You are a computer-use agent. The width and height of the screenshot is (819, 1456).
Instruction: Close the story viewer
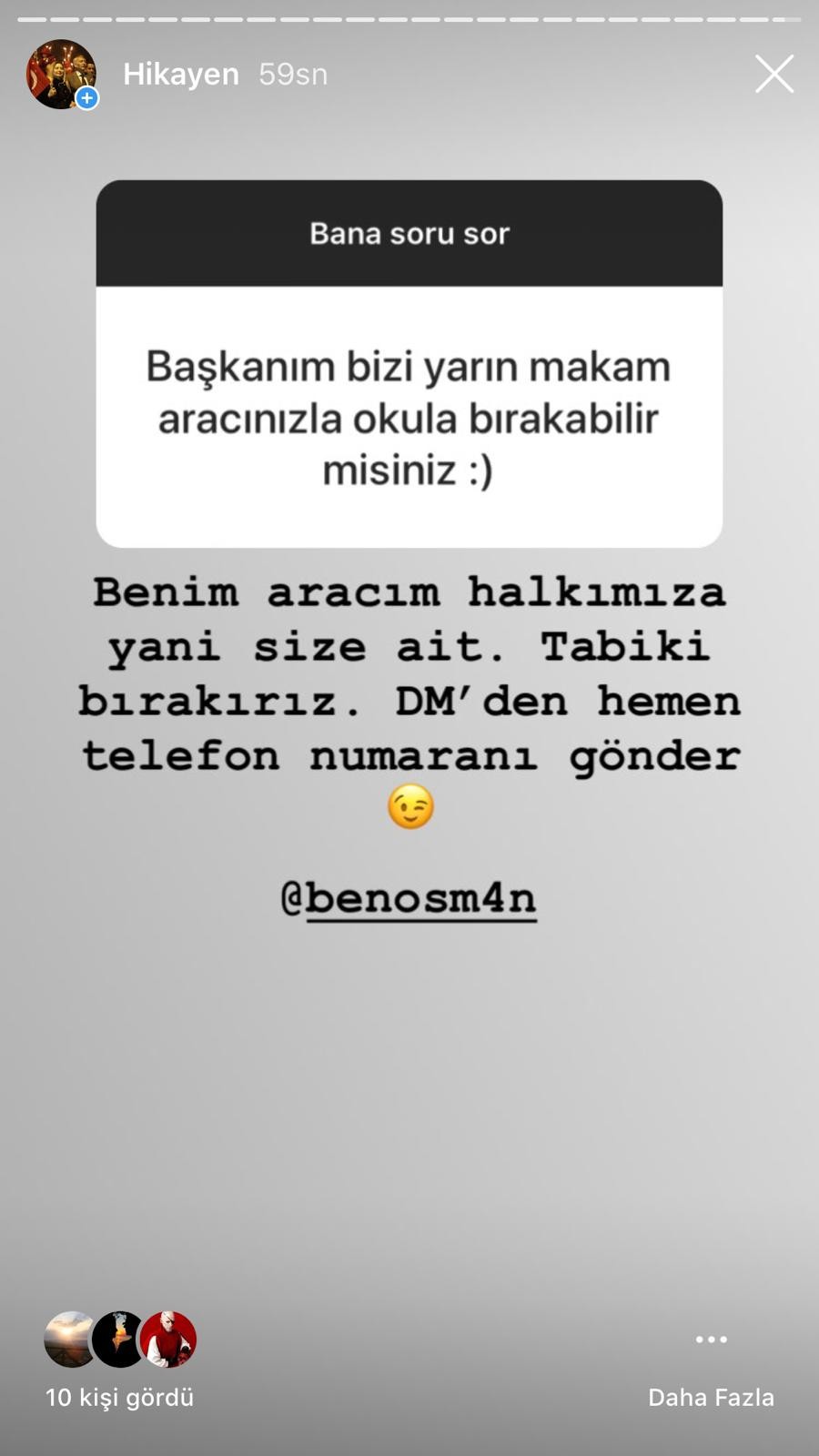click(773, 74)
